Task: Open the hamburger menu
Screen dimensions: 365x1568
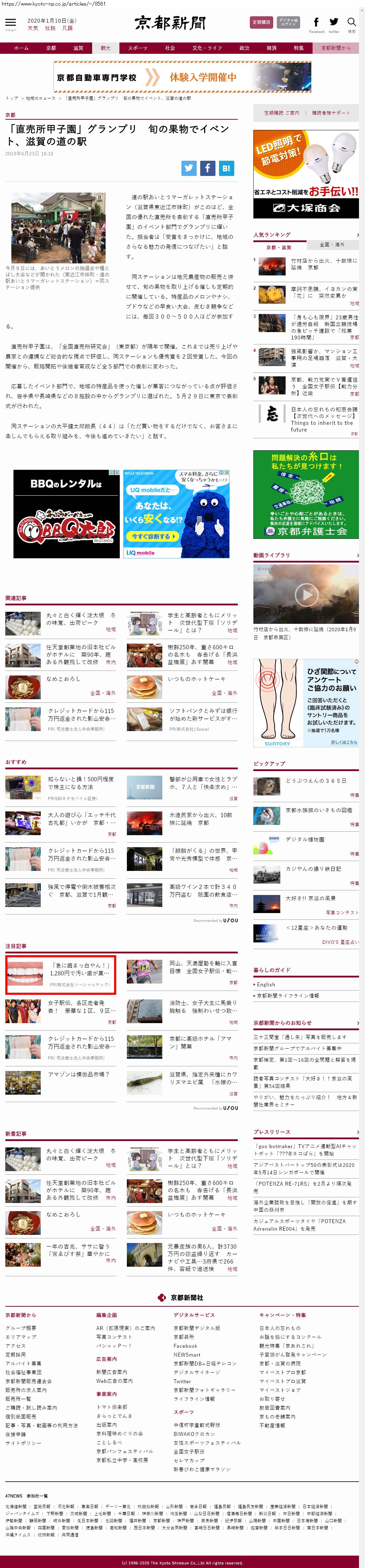Action: [x=10, y=23]
